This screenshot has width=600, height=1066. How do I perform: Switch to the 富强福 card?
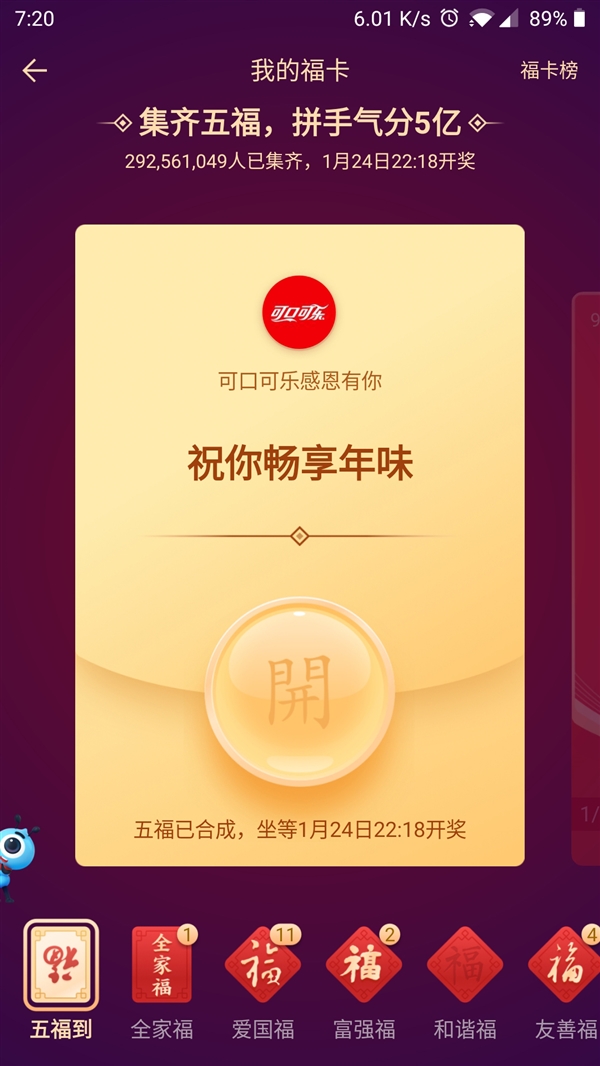(364, 966)
